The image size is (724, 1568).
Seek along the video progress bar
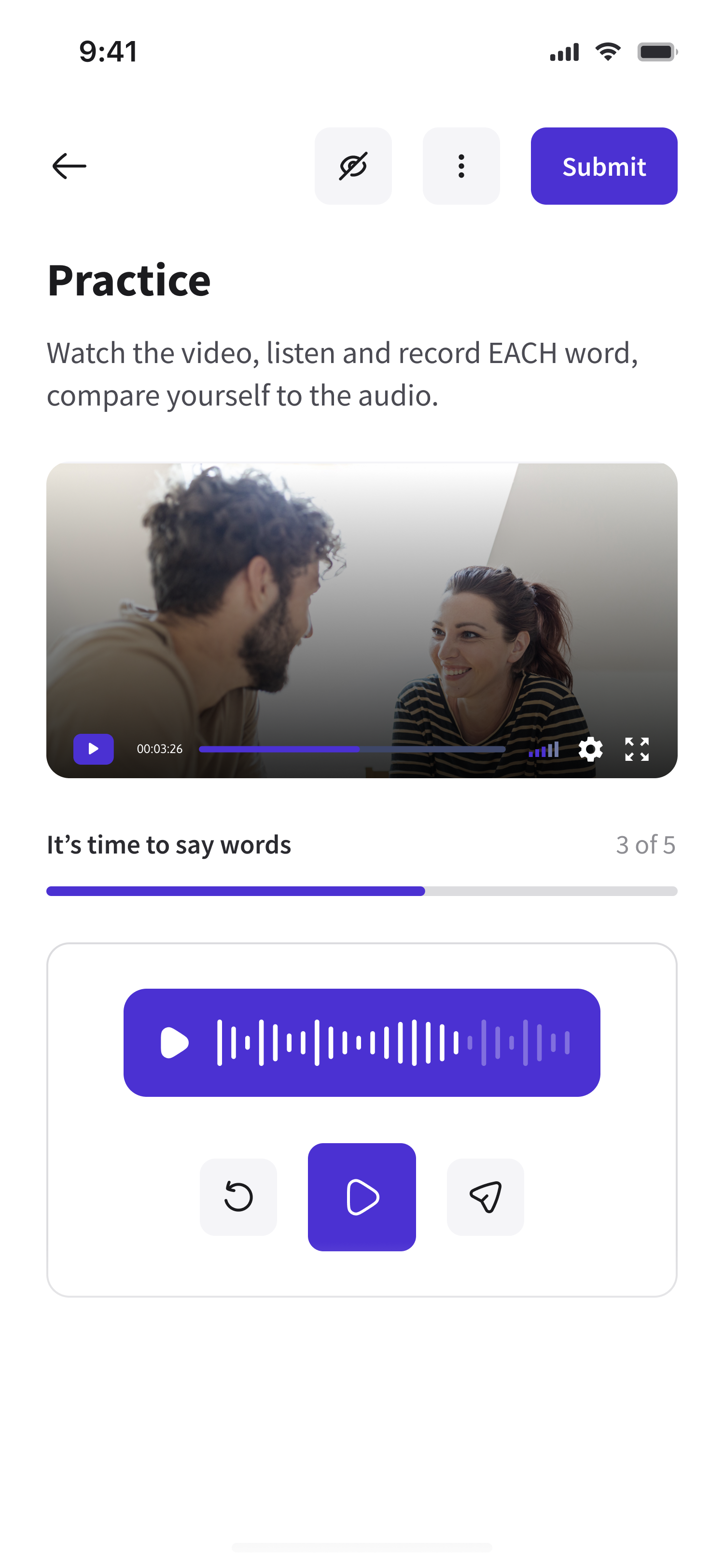click(352, 749)
